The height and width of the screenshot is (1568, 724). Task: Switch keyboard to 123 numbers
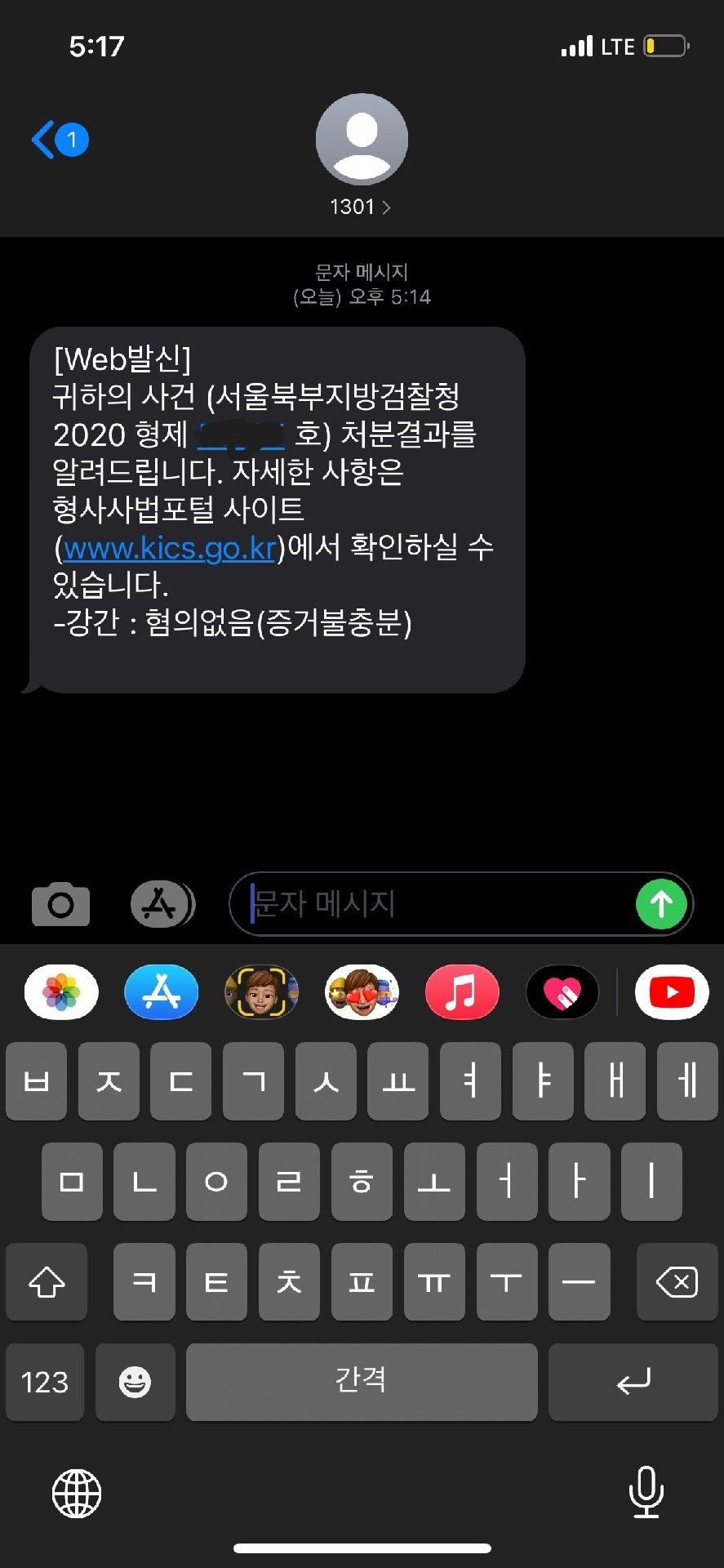45,1382
